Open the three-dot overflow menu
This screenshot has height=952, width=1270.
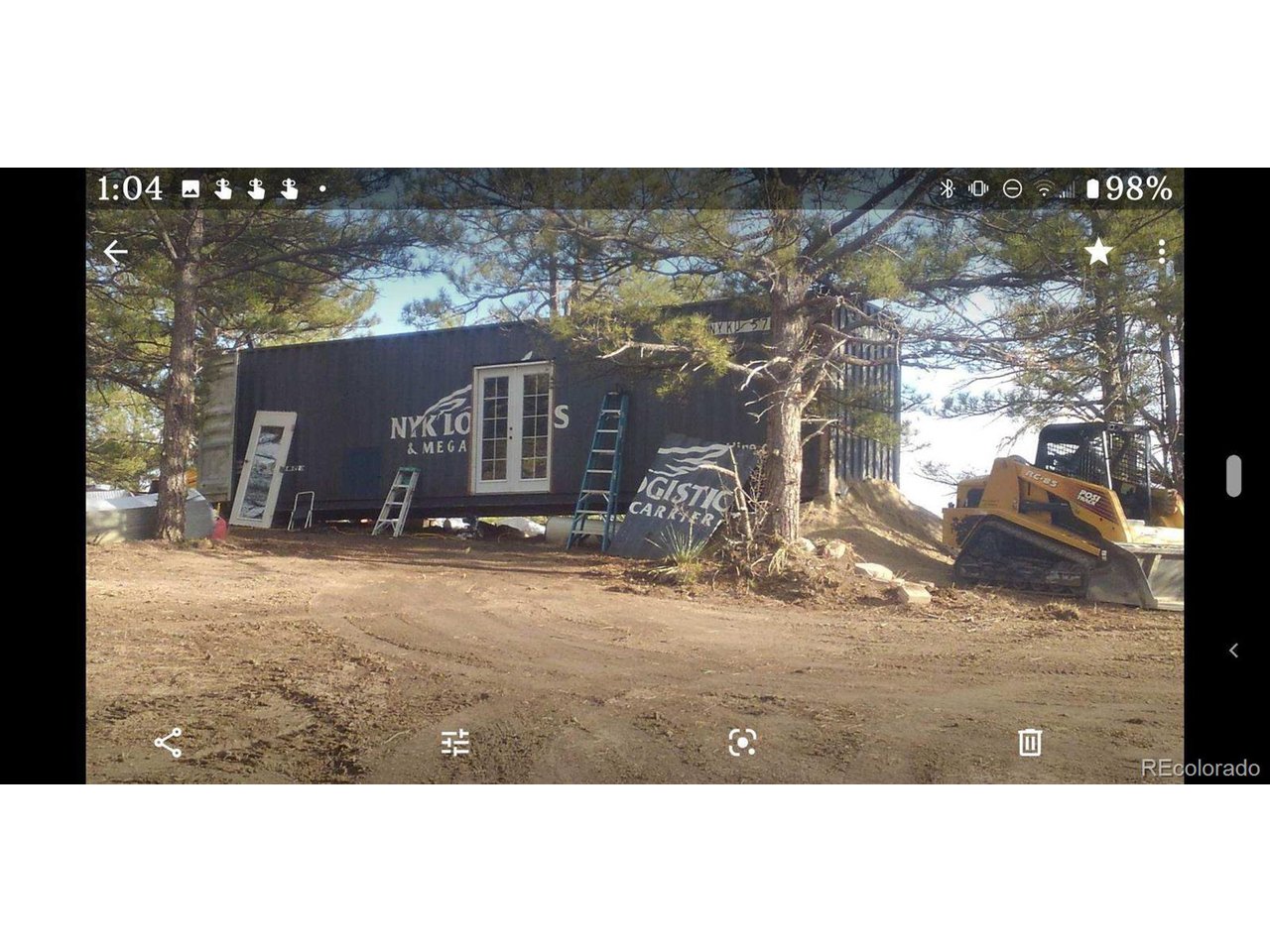click(x=1162, y=252)
